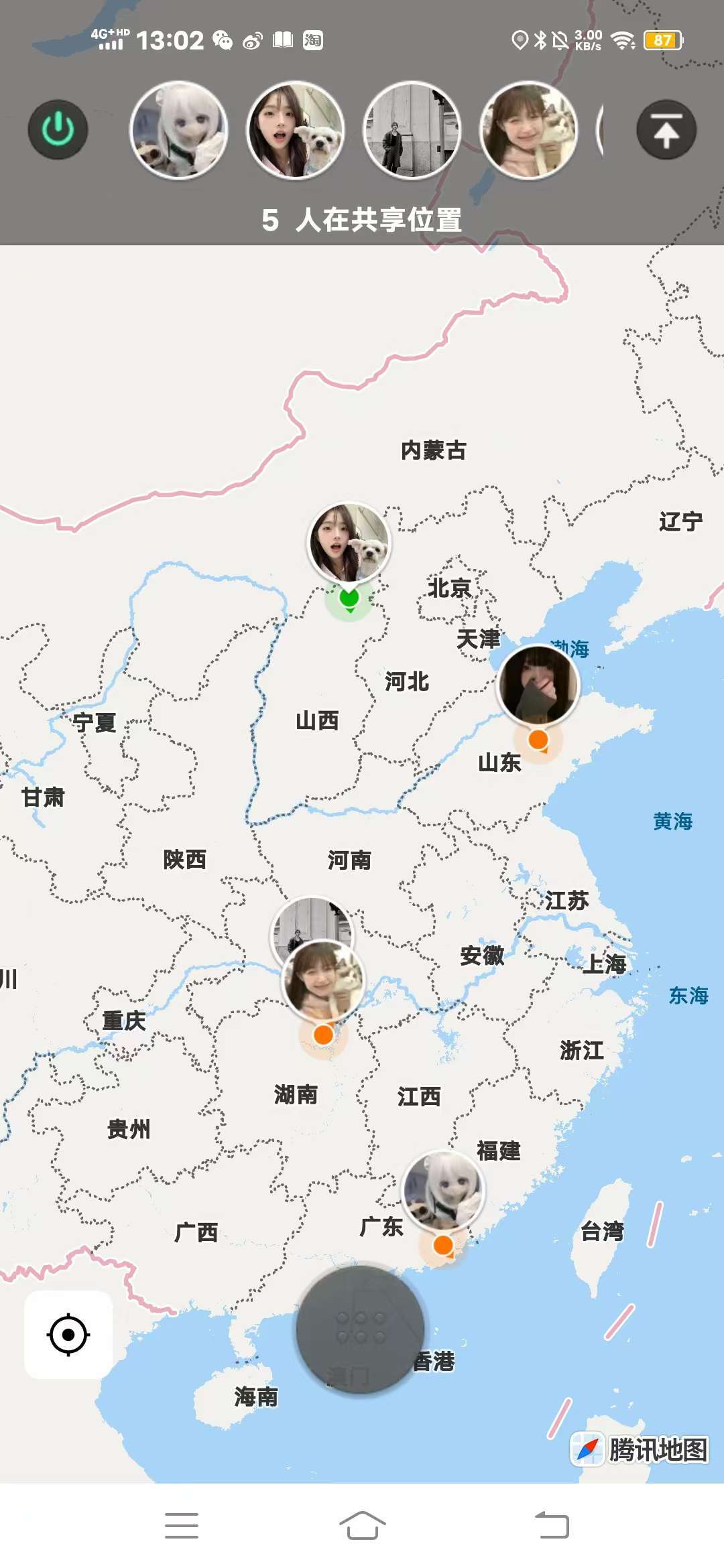Select the girl with white dog avatar in the top row
Image resolution: width=724 pixels, height=1568 pixels.
click(x=296, y=130)
